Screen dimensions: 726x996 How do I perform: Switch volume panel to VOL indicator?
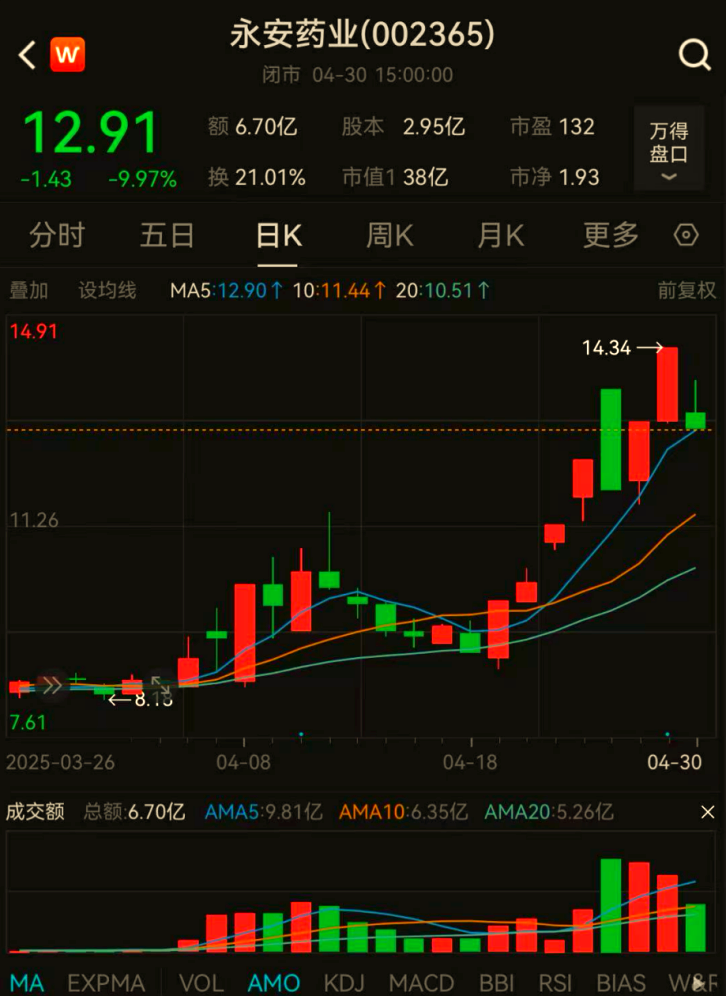(x=201, y=982)
